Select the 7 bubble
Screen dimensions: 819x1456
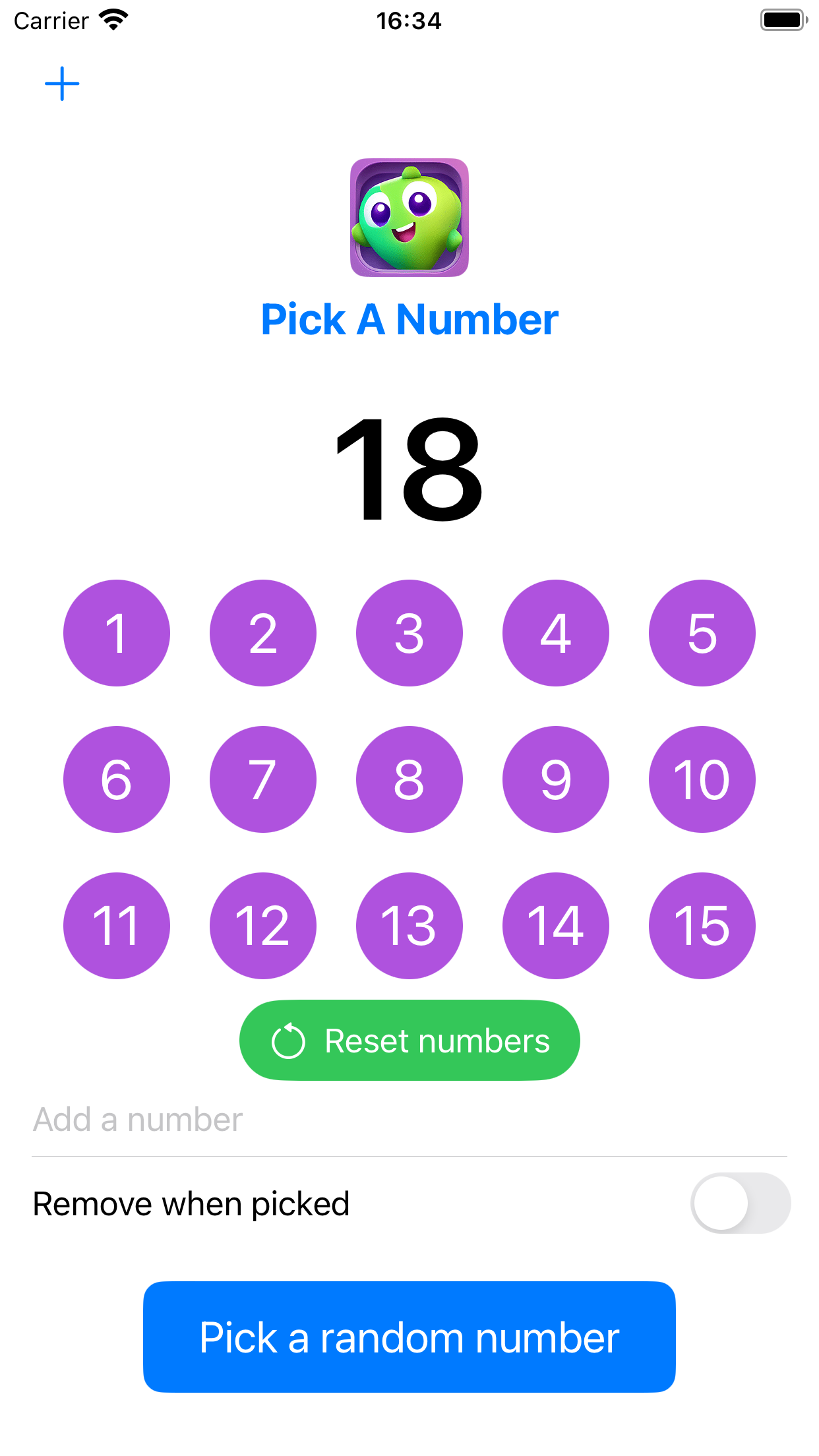tap(263, 779)
